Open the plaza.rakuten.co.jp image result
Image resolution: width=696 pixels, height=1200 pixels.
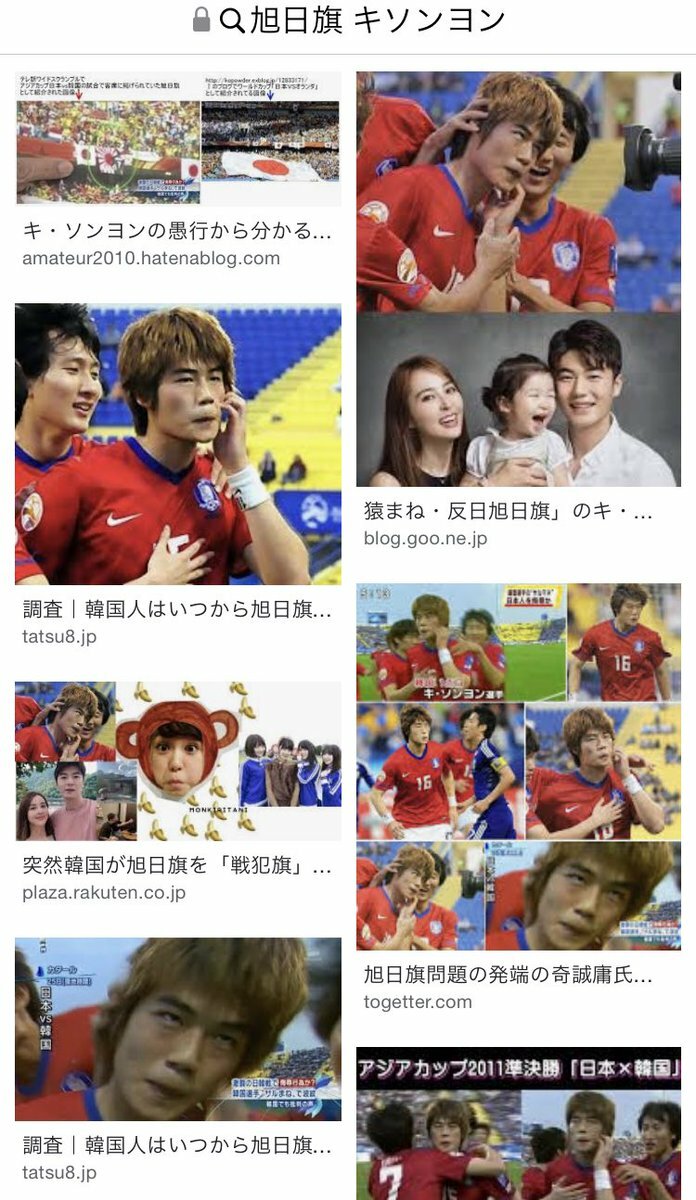(178, 762)
